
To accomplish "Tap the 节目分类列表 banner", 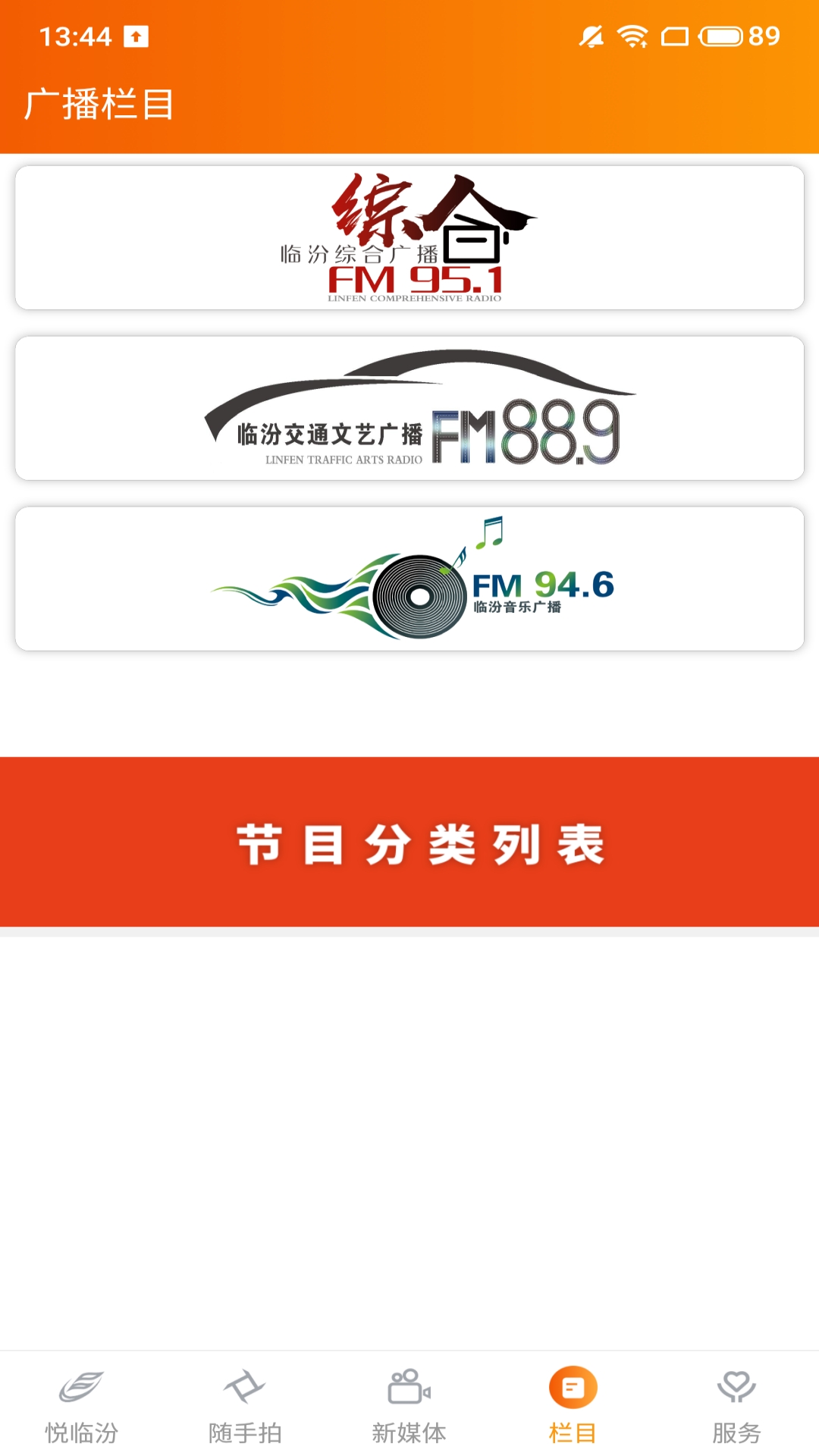I will click(x=409, y=842).
